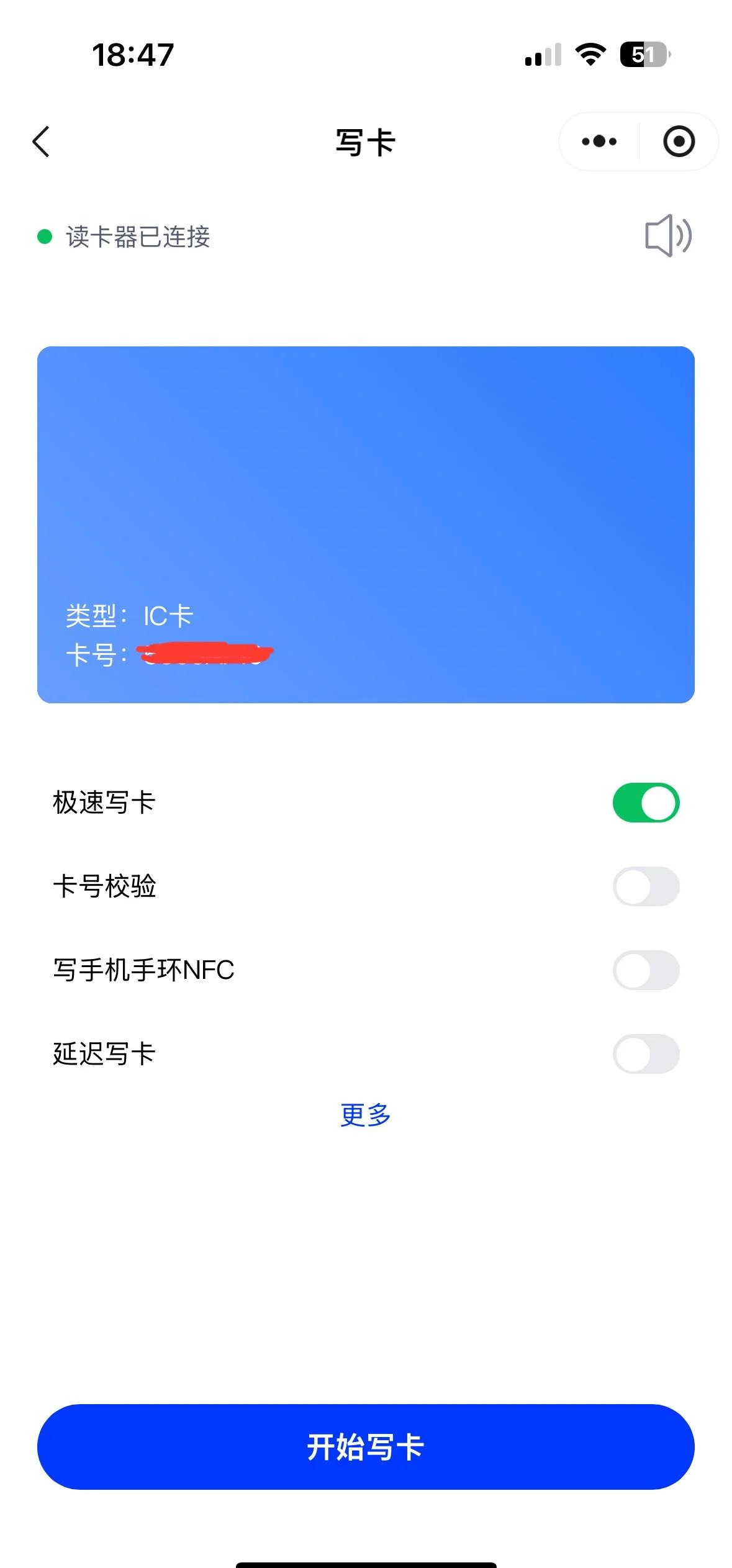Close the mini program with the circle button
732x1568 pixels.
(679, 142)
